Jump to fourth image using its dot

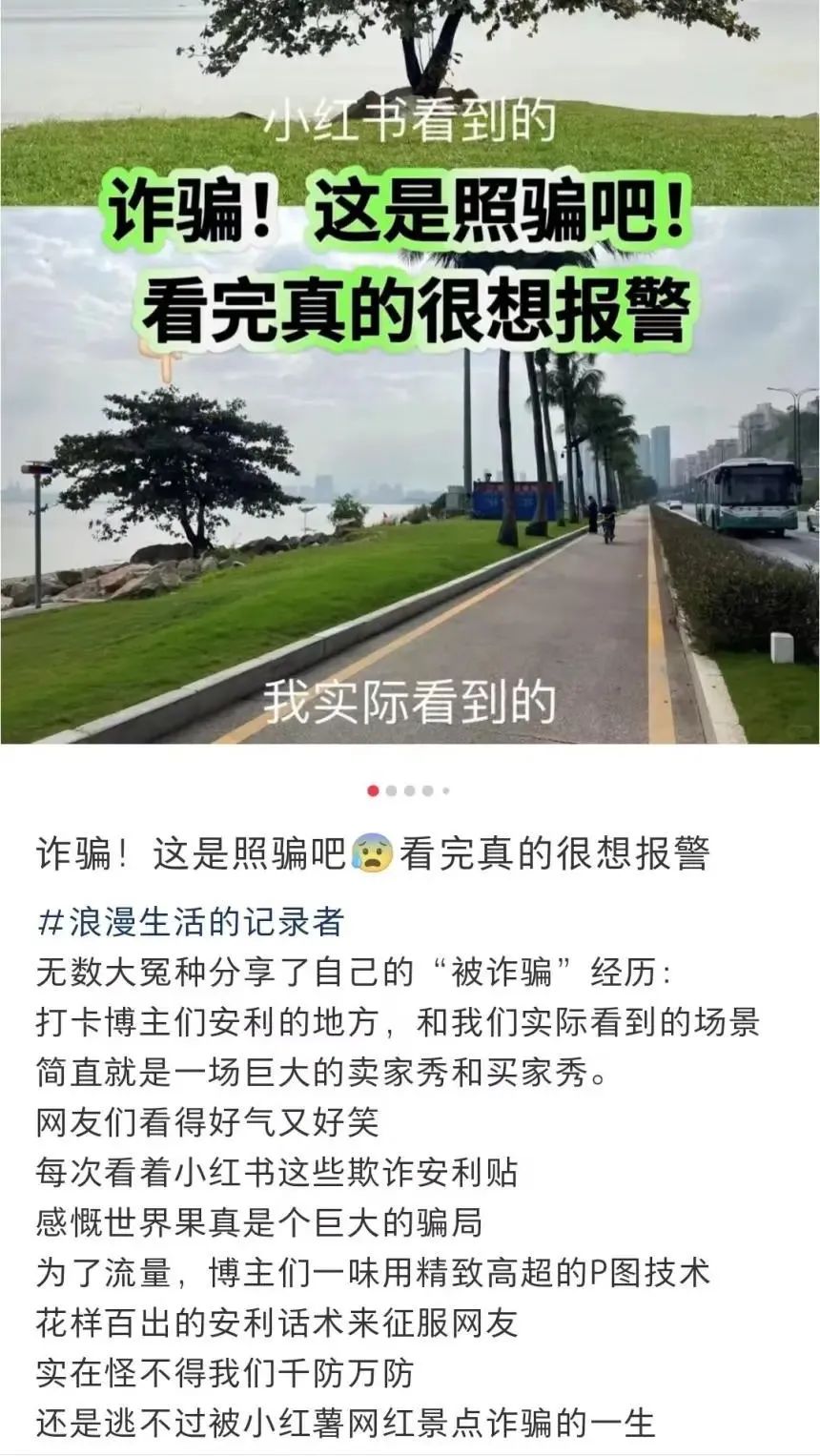coord(425,789)
